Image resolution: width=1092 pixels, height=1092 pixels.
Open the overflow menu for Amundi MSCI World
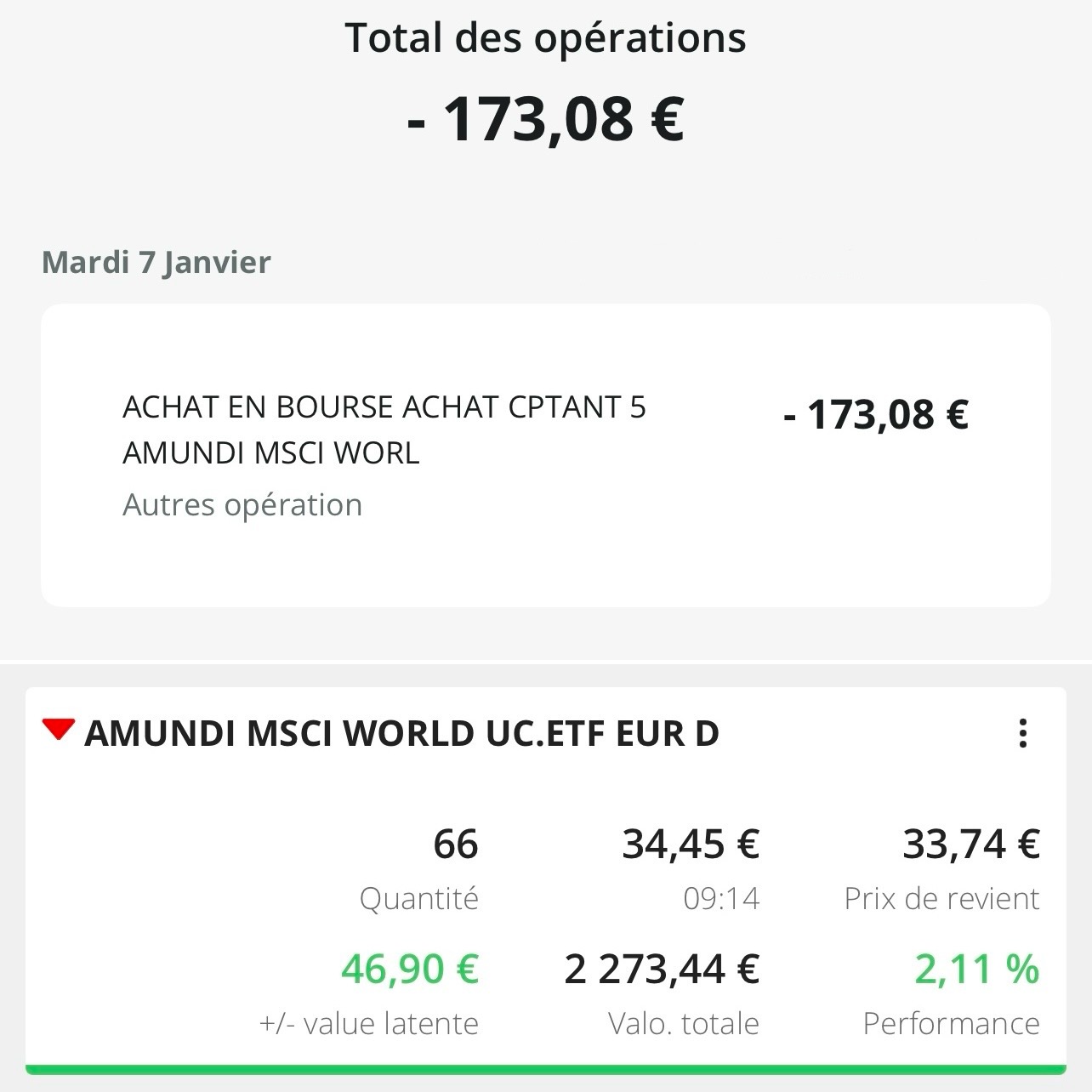pyautogui.click(x=1022, y=733)
